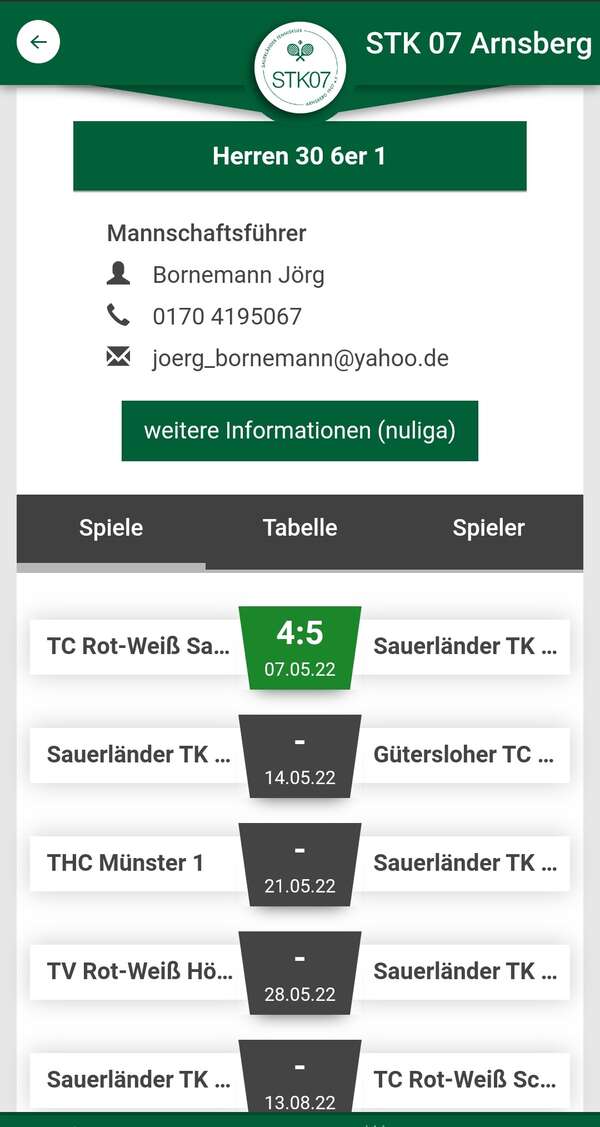Image resolution: width=600 pixels, height=1127 pixels.
Task: Open the 28.05.22 match details
Action: pos(300,971)
